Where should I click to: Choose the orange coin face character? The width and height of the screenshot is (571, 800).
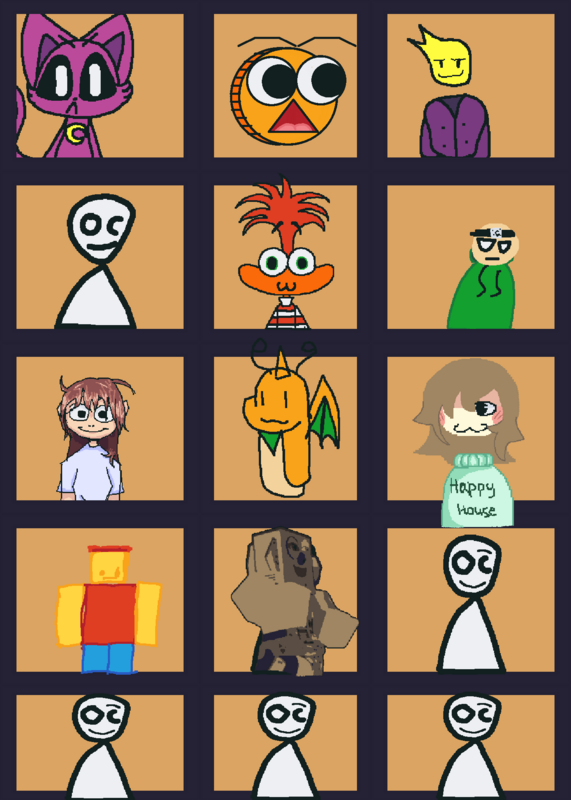285,85
